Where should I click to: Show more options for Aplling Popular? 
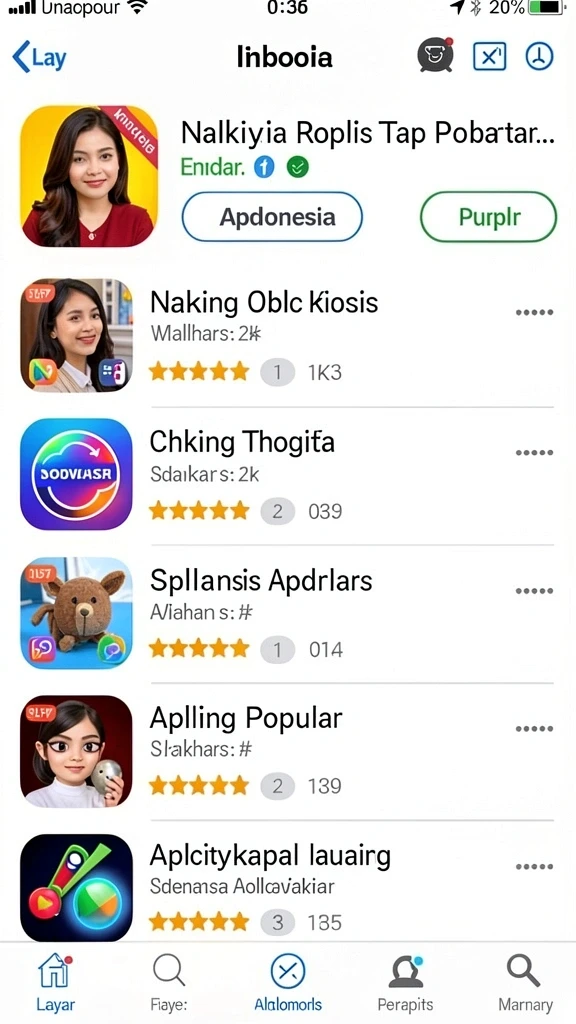tap(534, 729)
